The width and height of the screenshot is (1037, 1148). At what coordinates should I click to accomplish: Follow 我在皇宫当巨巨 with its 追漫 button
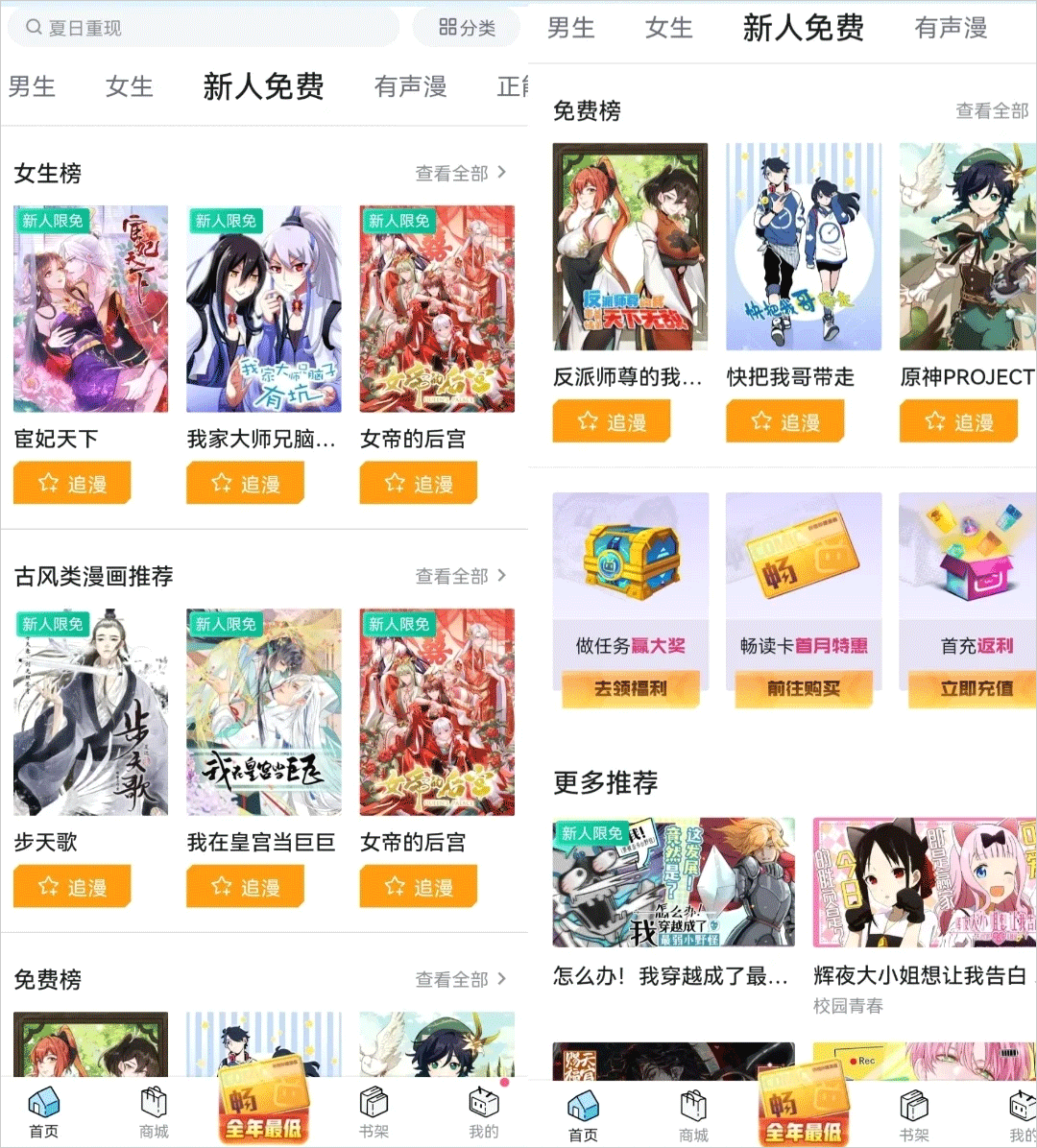(x=245, y=886)
